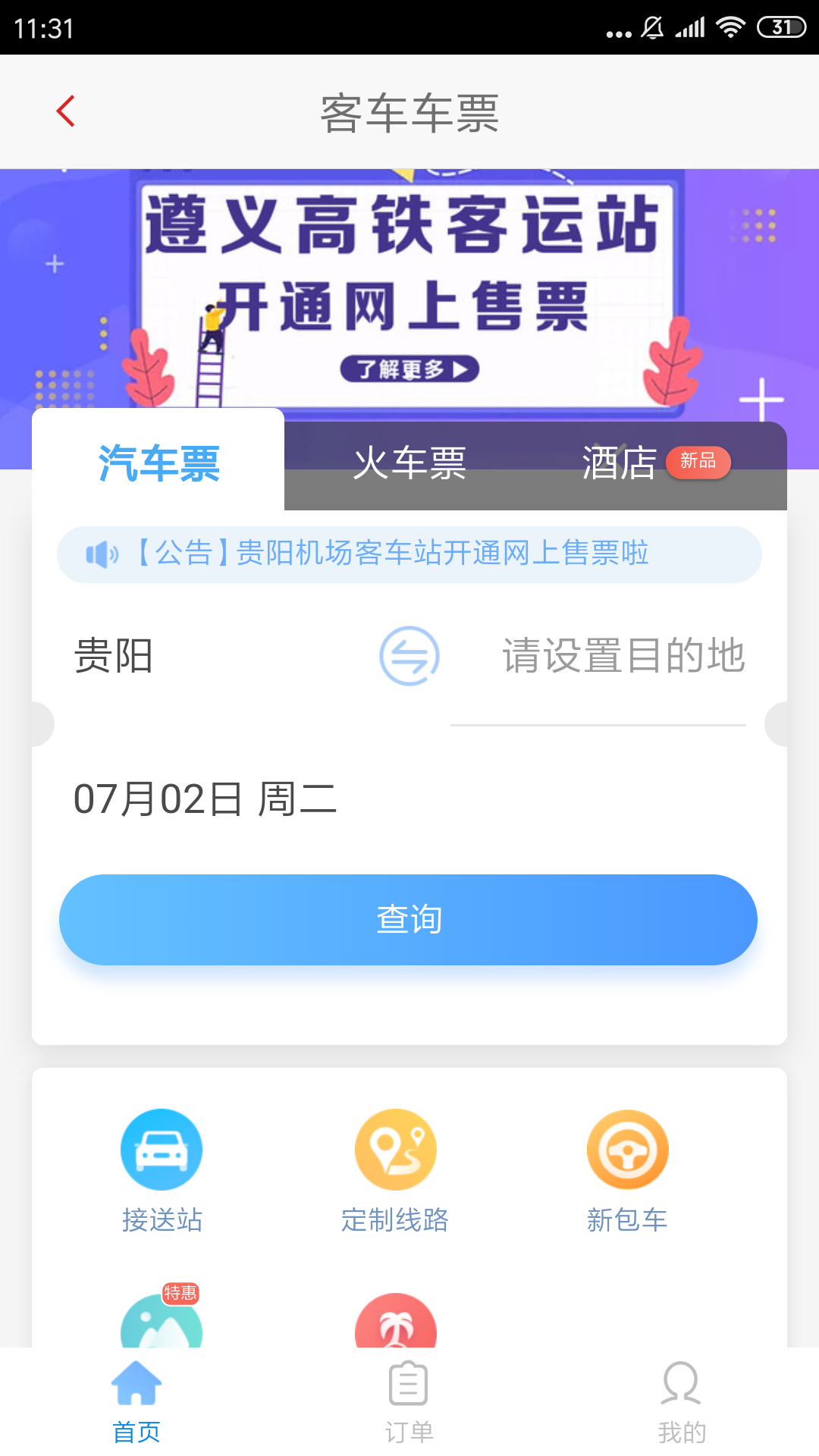Open the 订单 orders tab
Viewport: 819px width, 1456px height.
point(409,1401)
